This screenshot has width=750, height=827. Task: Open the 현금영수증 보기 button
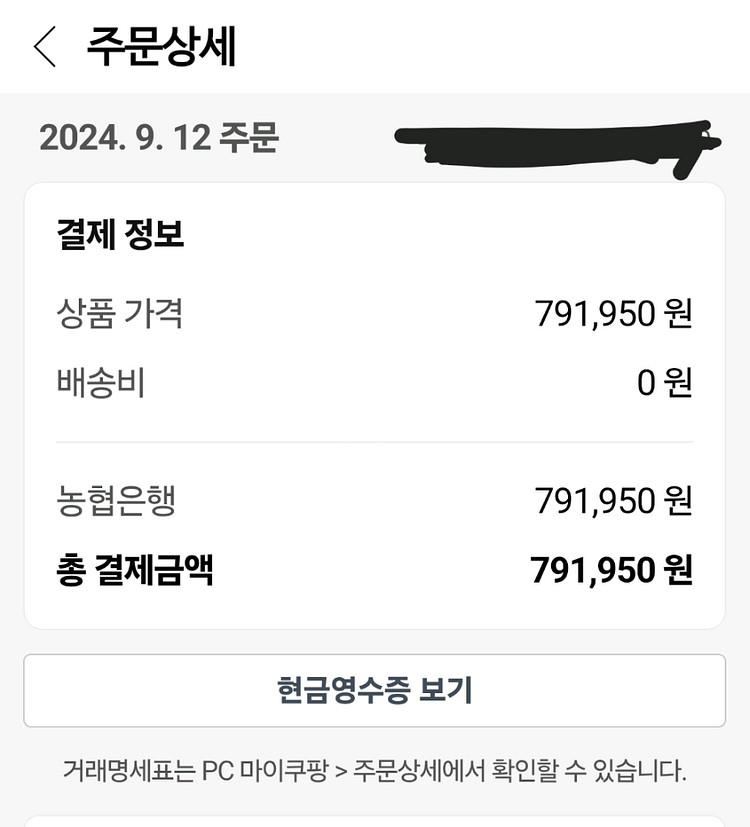(x=374, y=690)
